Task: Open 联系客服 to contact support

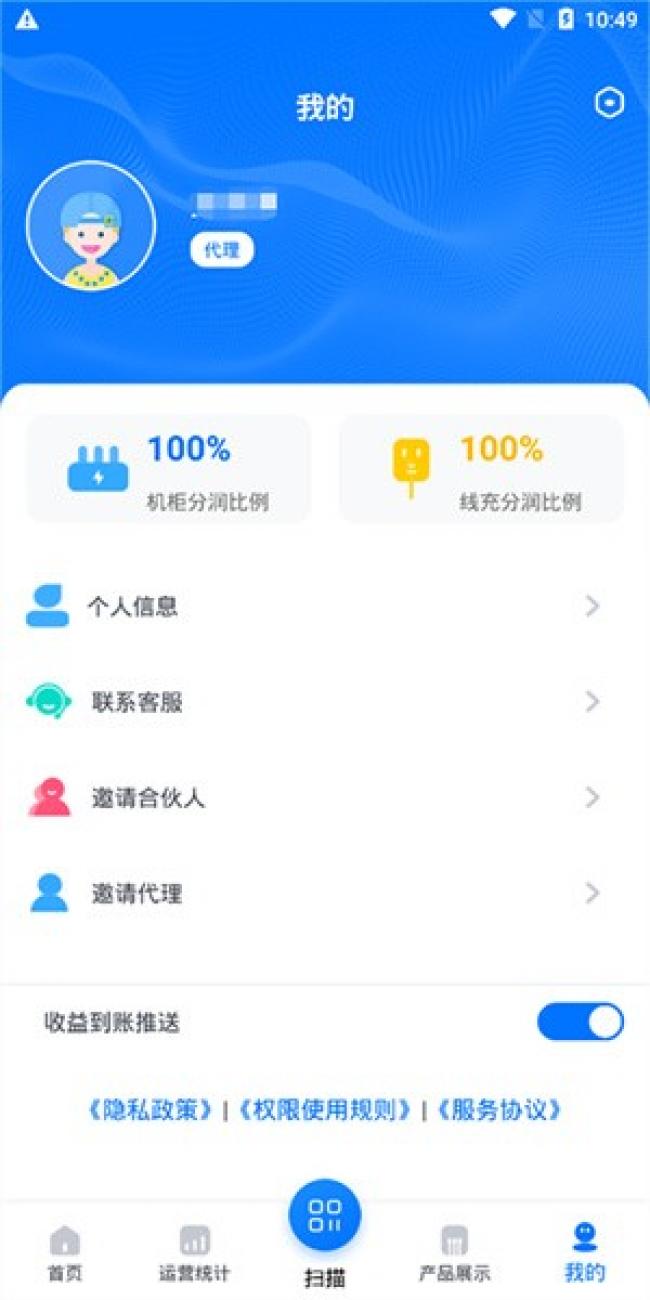Action: (x=325, y=702)
